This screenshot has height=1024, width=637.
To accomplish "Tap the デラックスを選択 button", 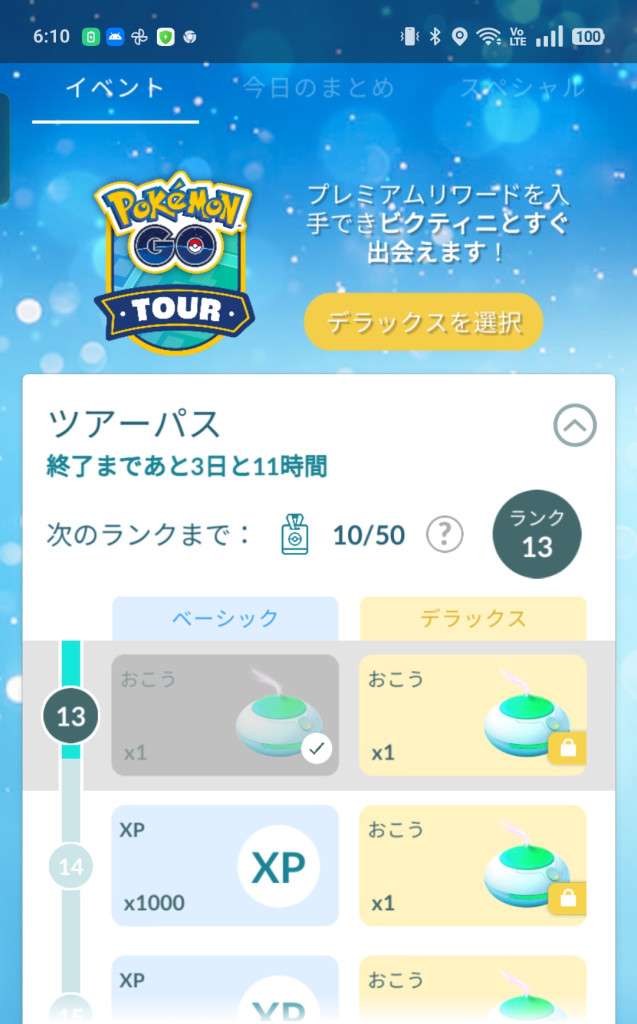I will click(x=423, y=322).
